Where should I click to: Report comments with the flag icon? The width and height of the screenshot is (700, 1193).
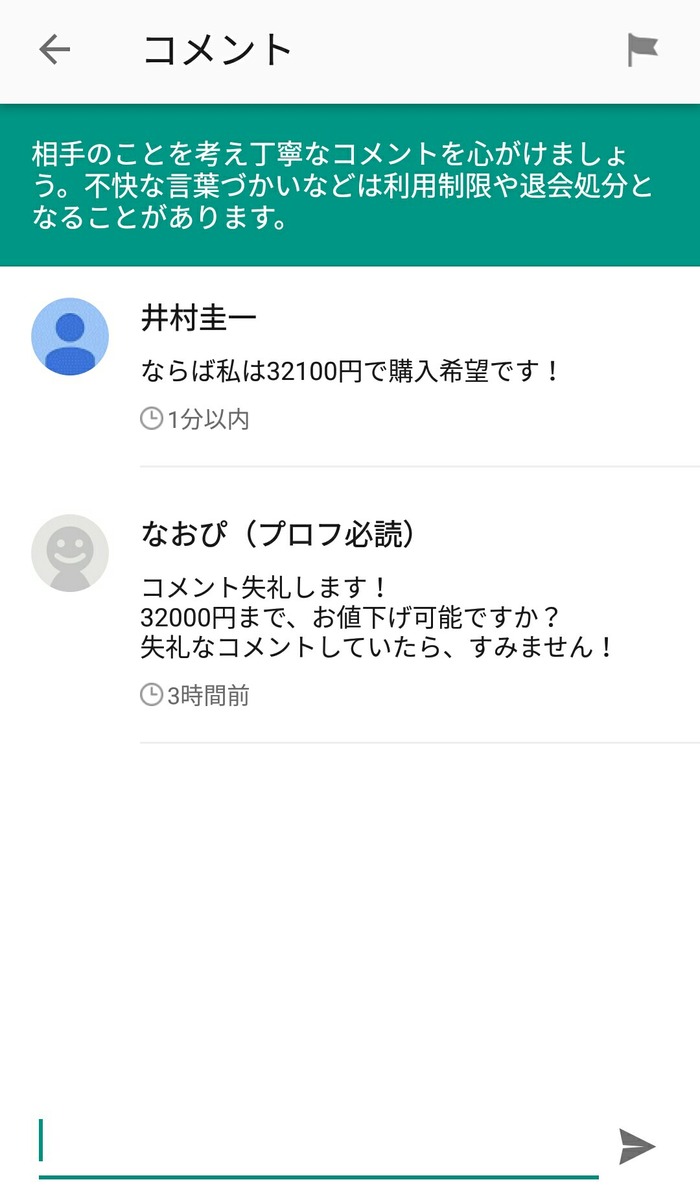pos(642,50)
